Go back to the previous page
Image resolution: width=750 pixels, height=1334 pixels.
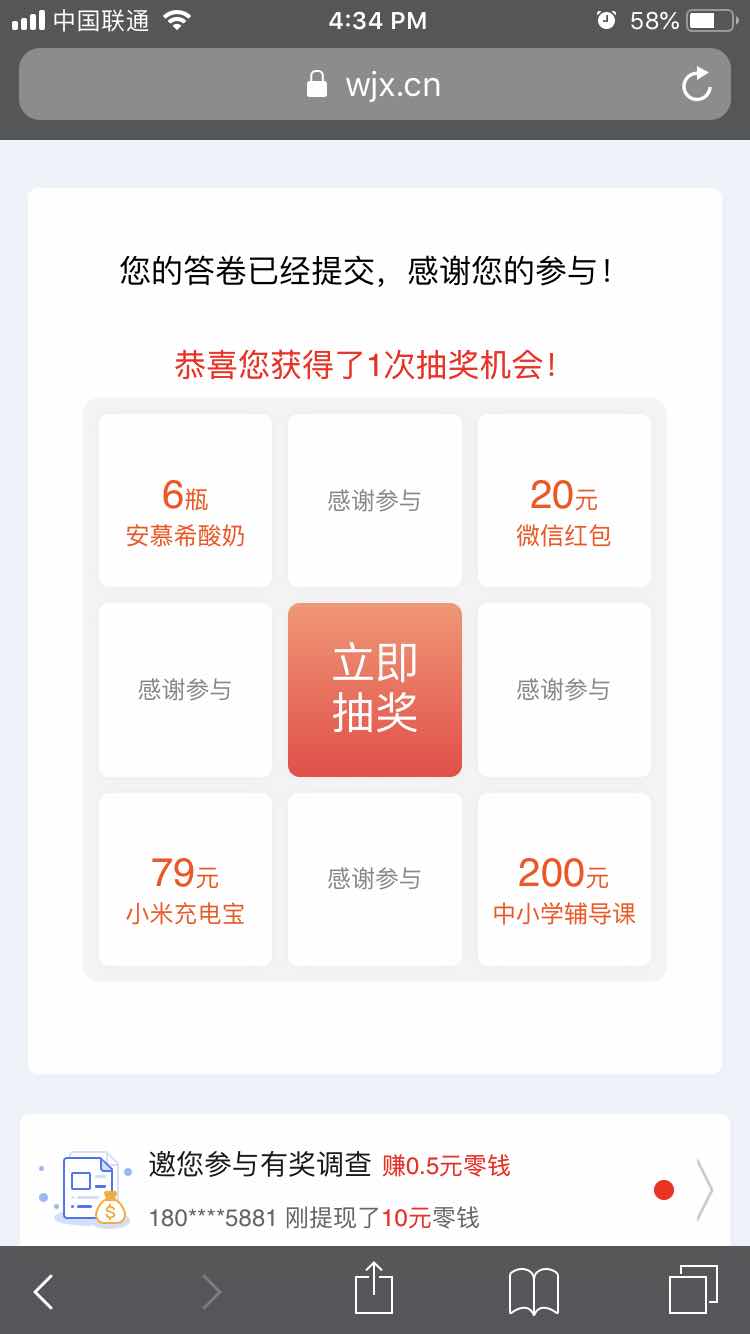(44, 1291)
